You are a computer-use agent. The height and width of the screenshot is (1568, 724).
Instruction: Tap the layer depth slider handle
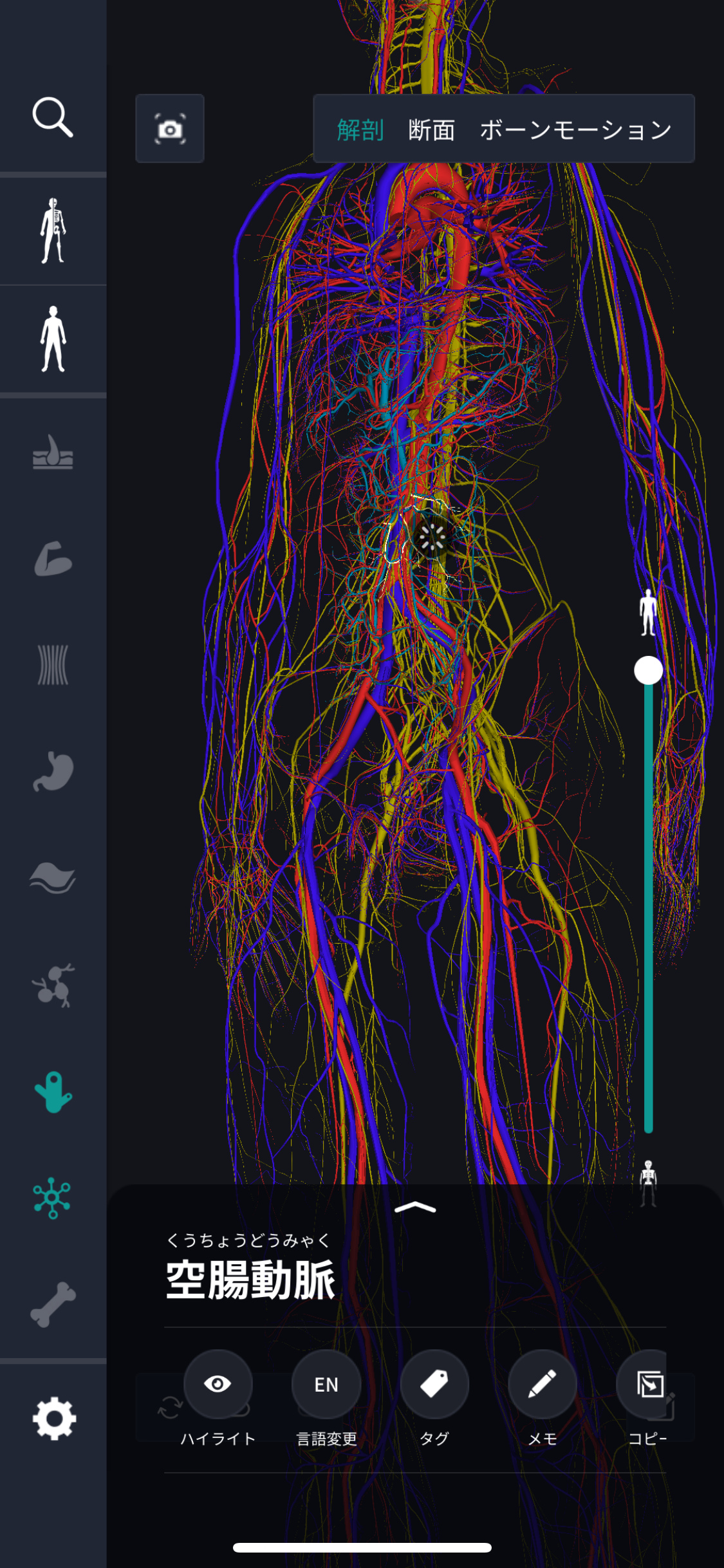648,671
